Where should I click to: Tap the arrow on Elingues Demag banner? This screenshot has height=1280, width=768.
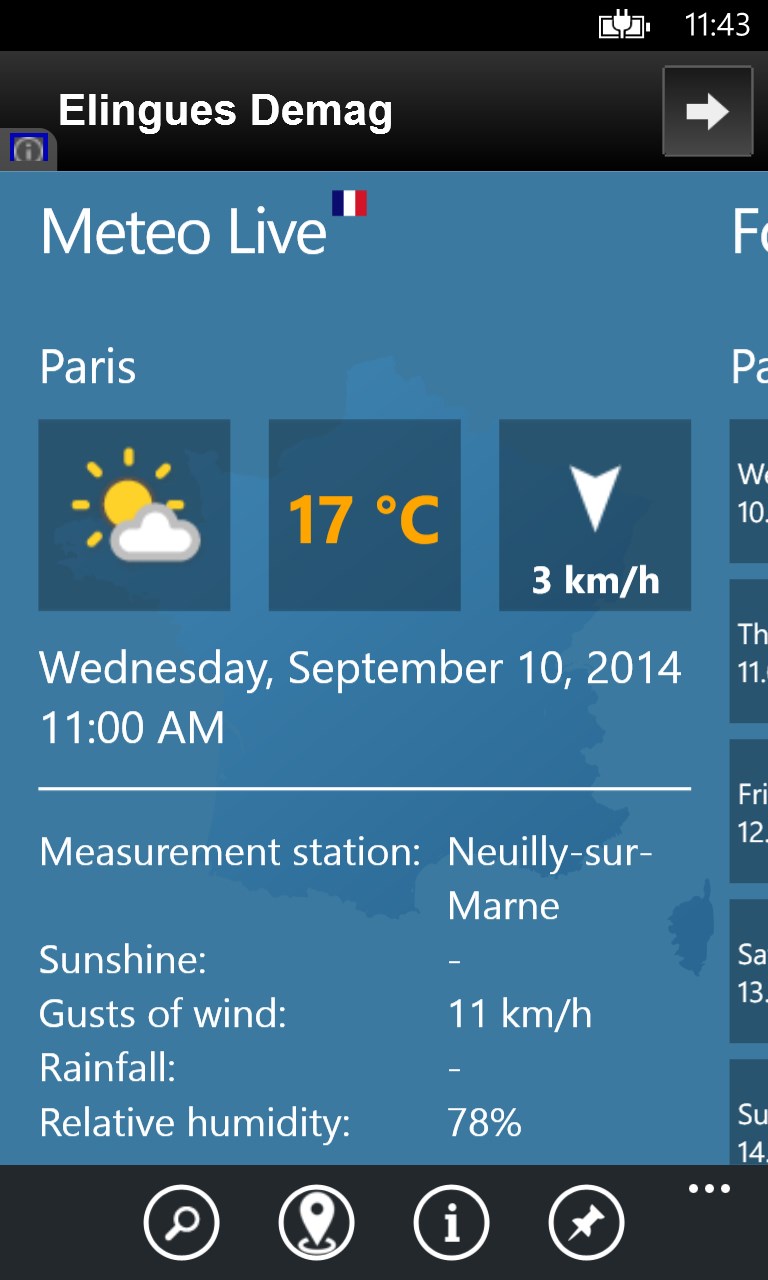click(x=708, y=112)
